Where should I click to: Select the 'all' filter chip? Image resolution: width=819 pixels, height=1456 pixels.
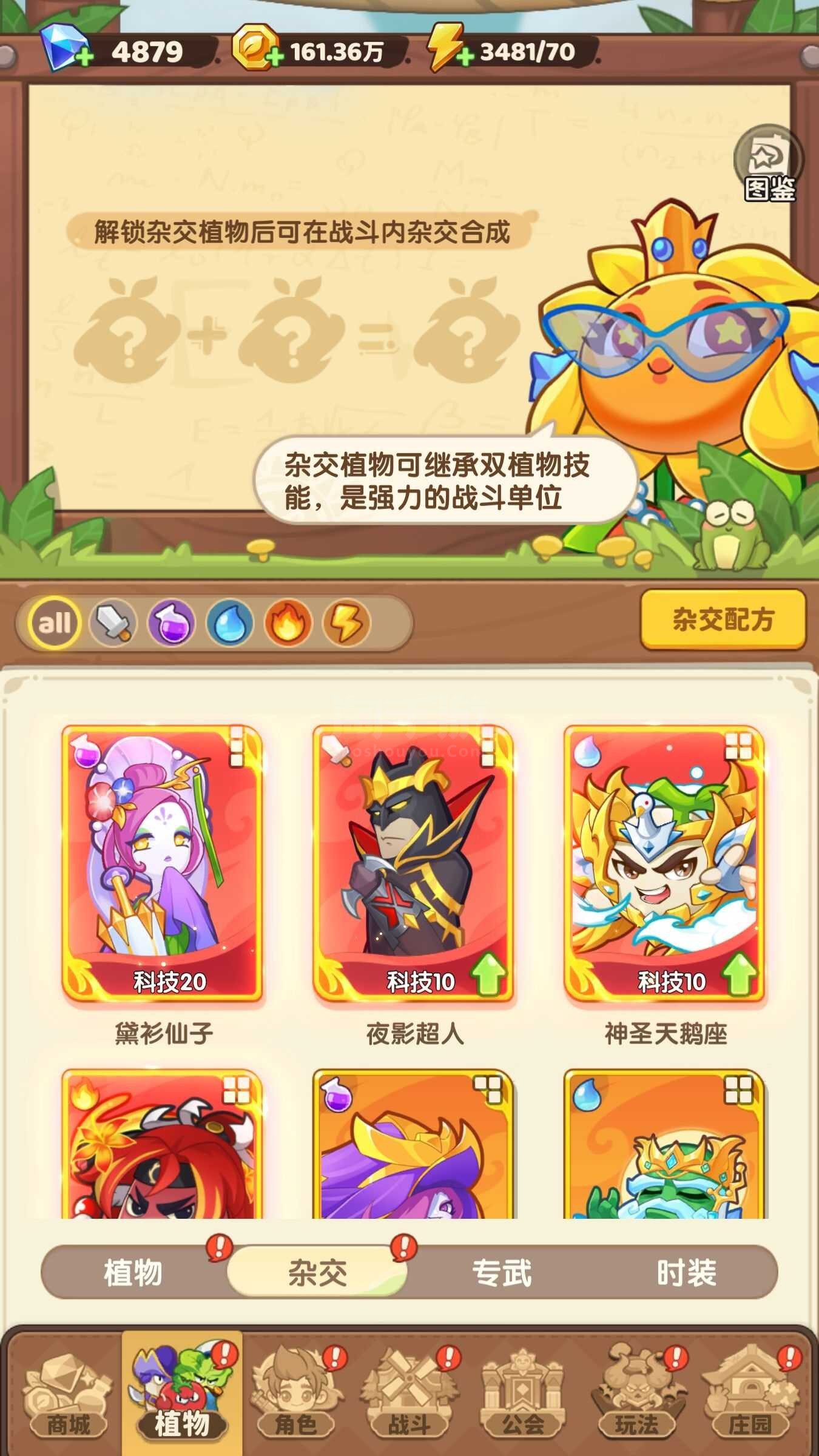click(x=55, y=622)
